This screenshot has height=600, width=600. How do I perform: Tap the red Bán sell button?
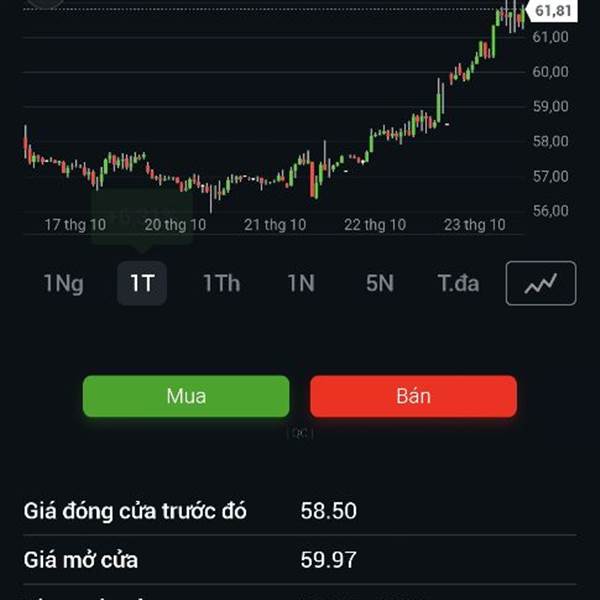[x=413, y=396]
